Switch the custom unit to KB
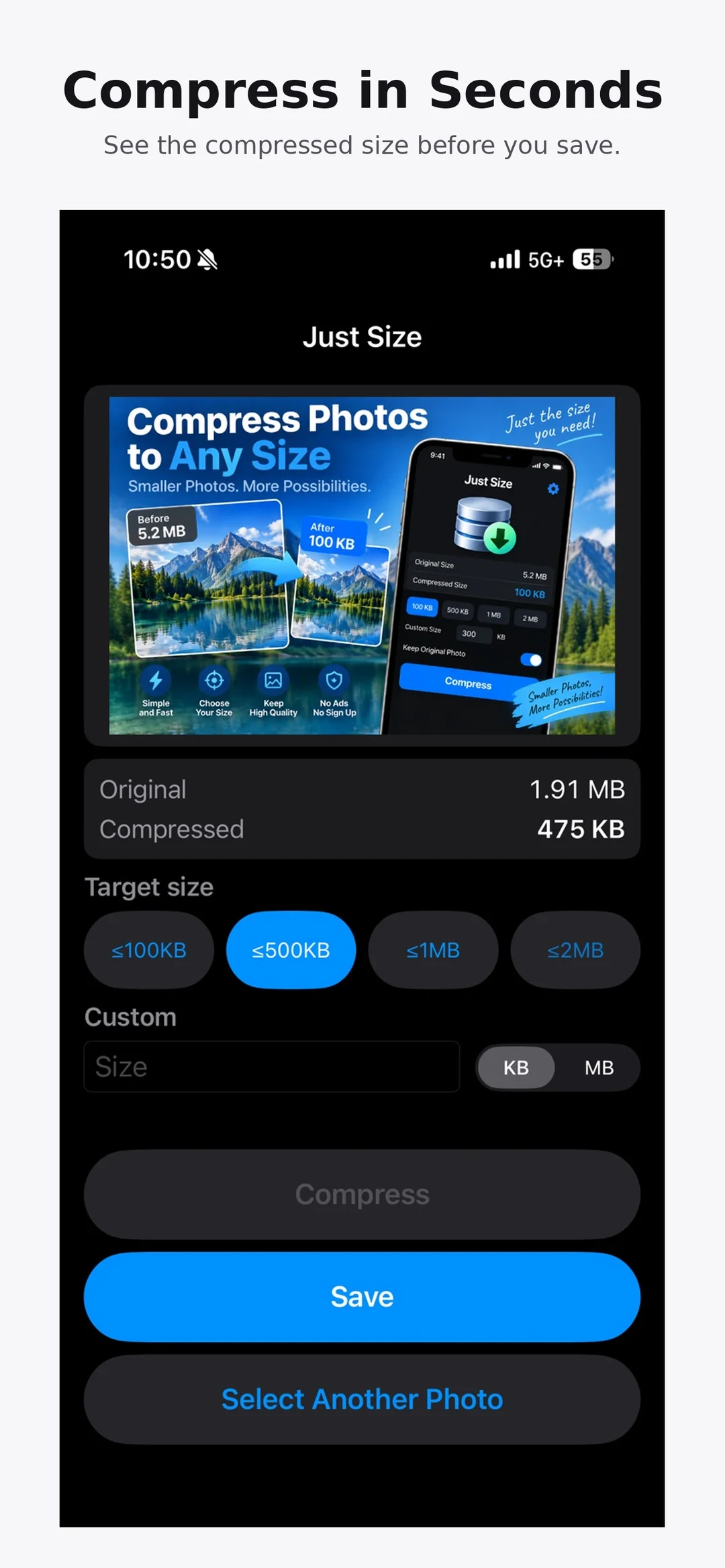Screen dimensions: 725x1568 tap(516, 1067)
